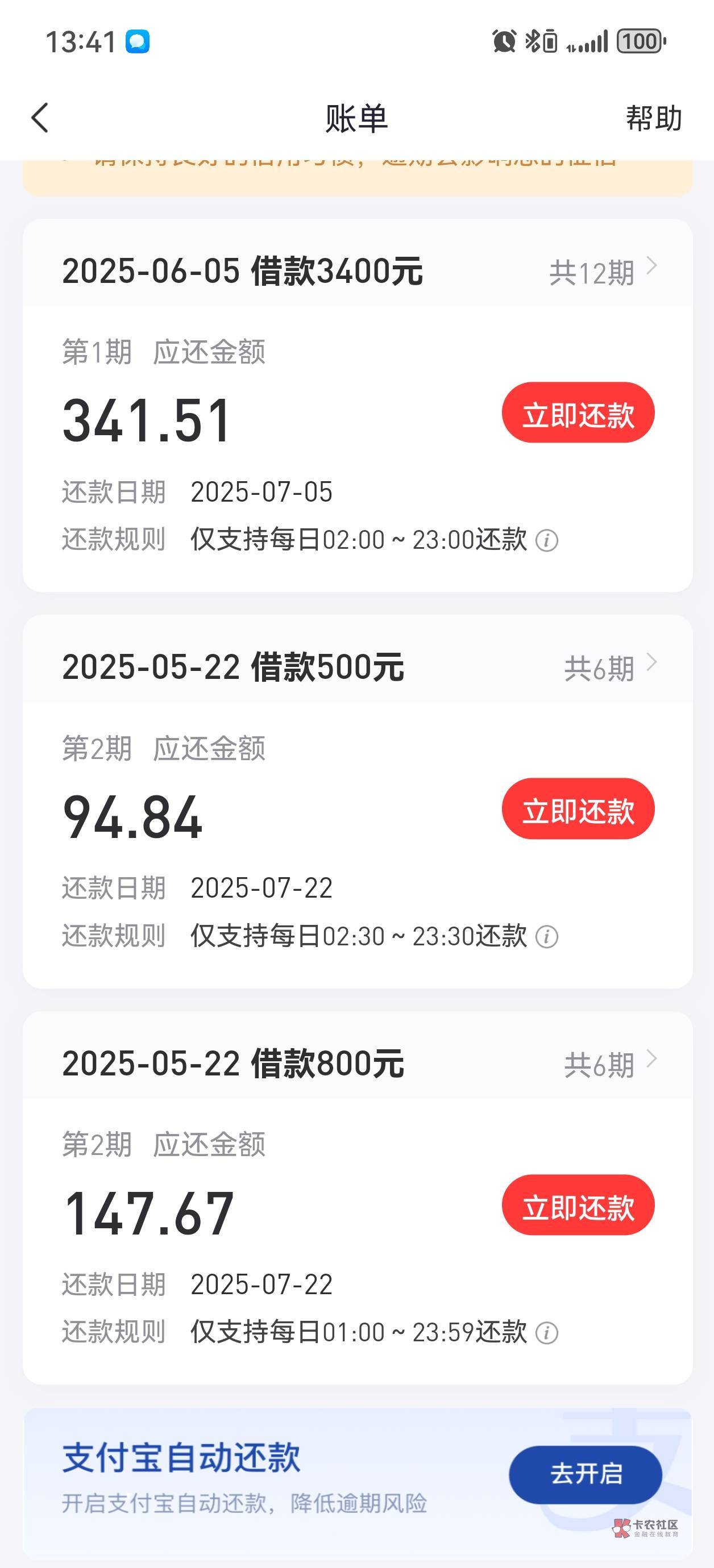Expand 共12期 details for 3400元 loan
714x1568 pixels.
[x=603, y=272]
